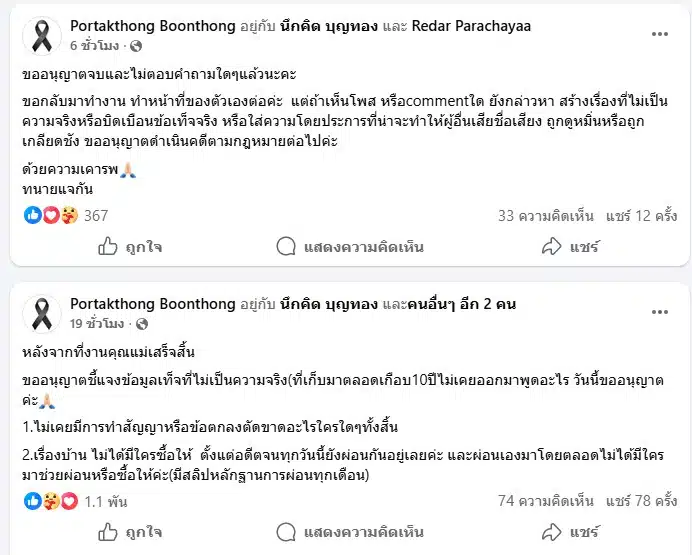692x555 pixels.
Task: View แชร์ 12 ครั้ง share list
Action: [643, 215]
